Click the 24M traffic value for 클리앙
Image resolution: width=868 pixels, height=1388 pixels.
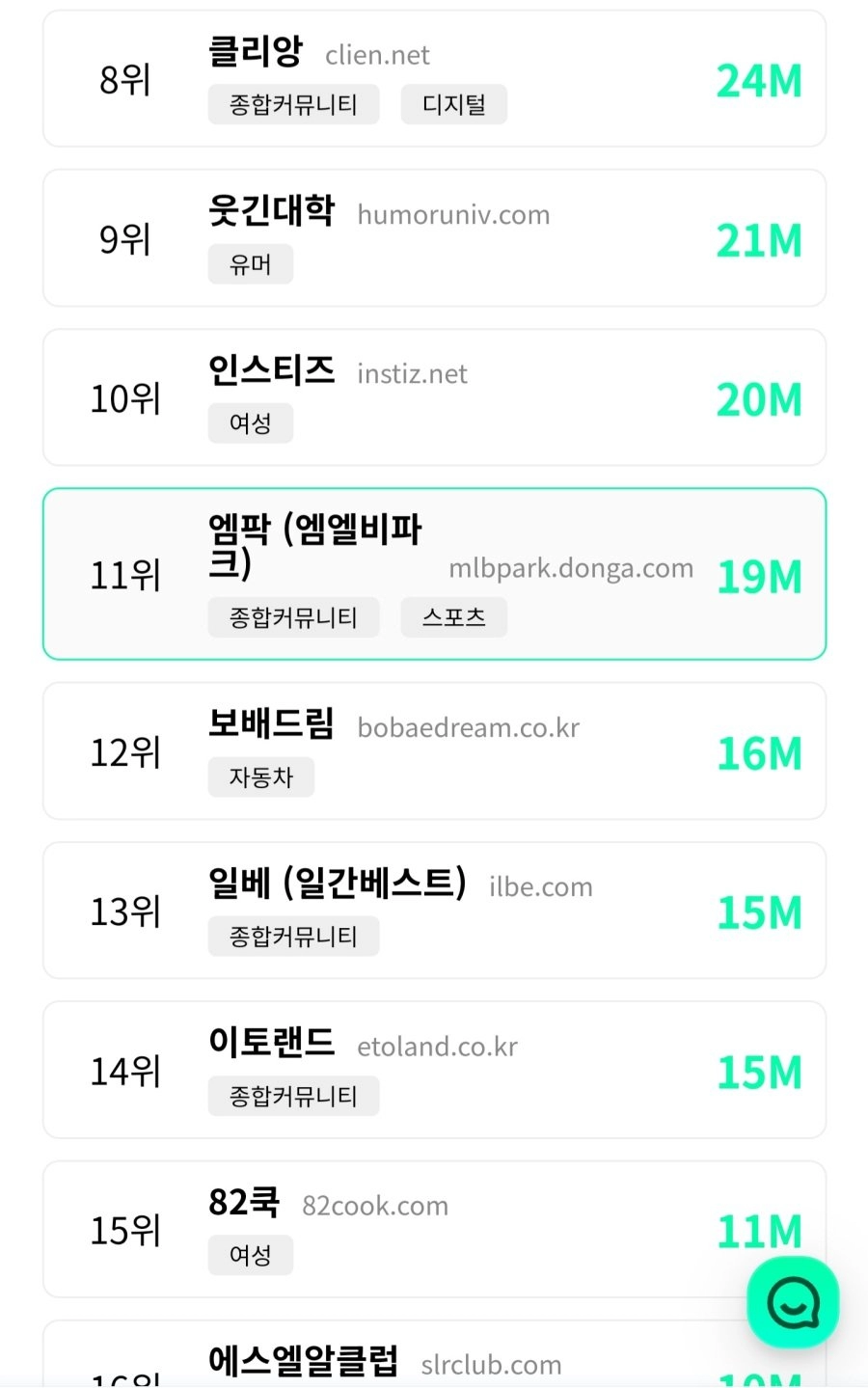point(759,82)
